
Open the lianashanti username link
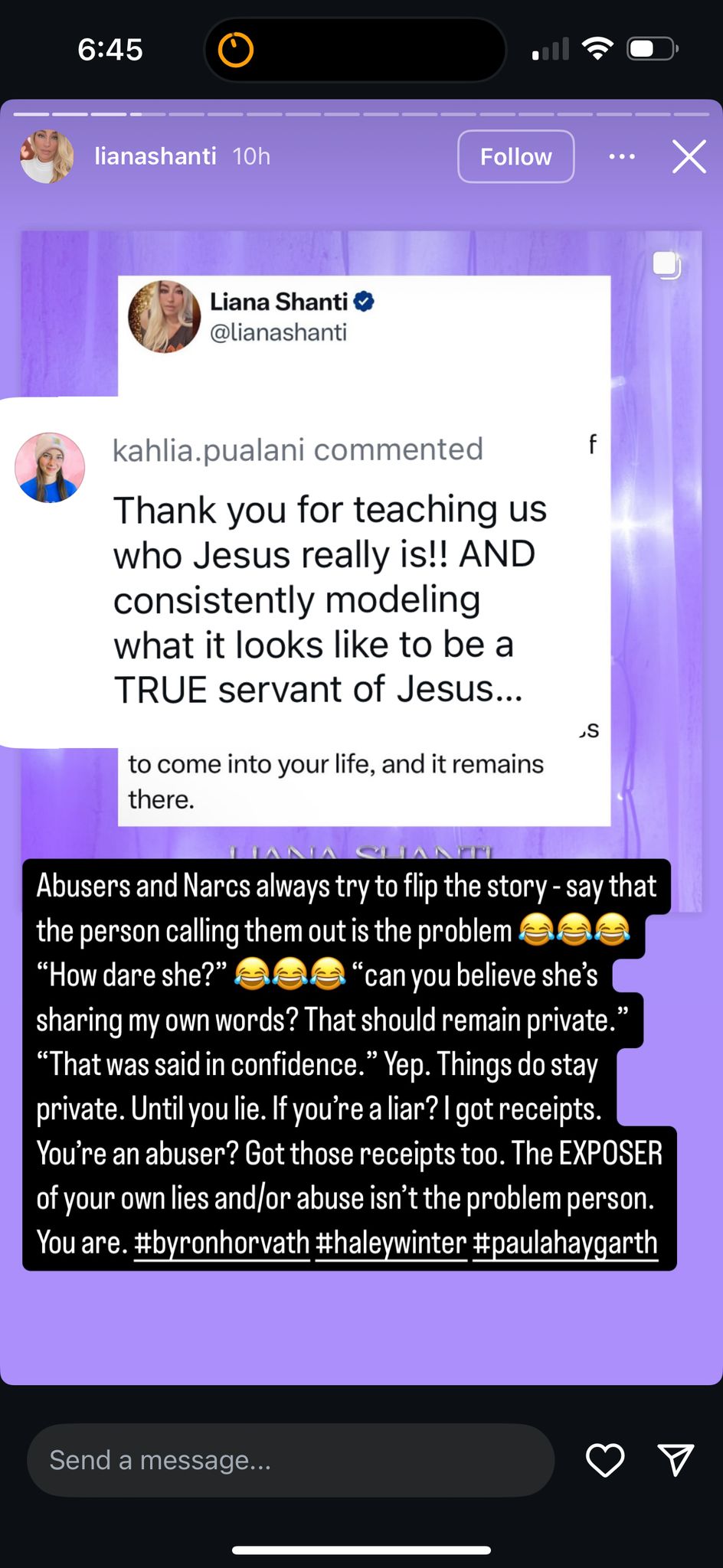tap(155, 156)
